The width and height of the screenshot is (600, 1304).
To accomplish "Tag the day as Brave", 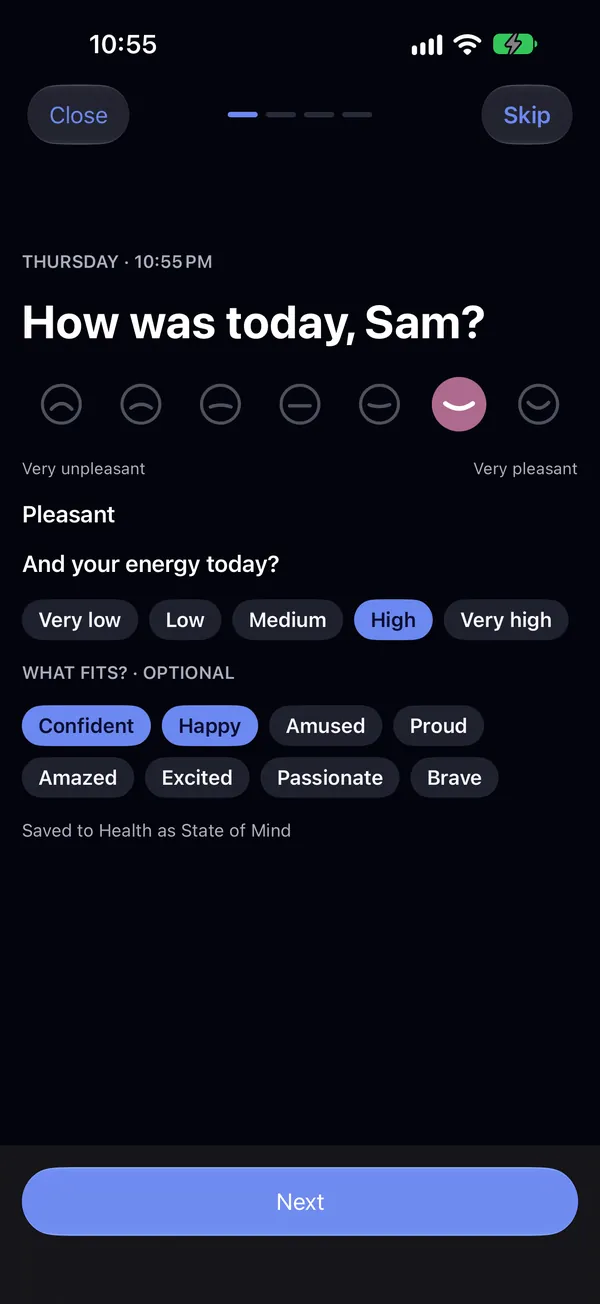I will click(454, 778).
